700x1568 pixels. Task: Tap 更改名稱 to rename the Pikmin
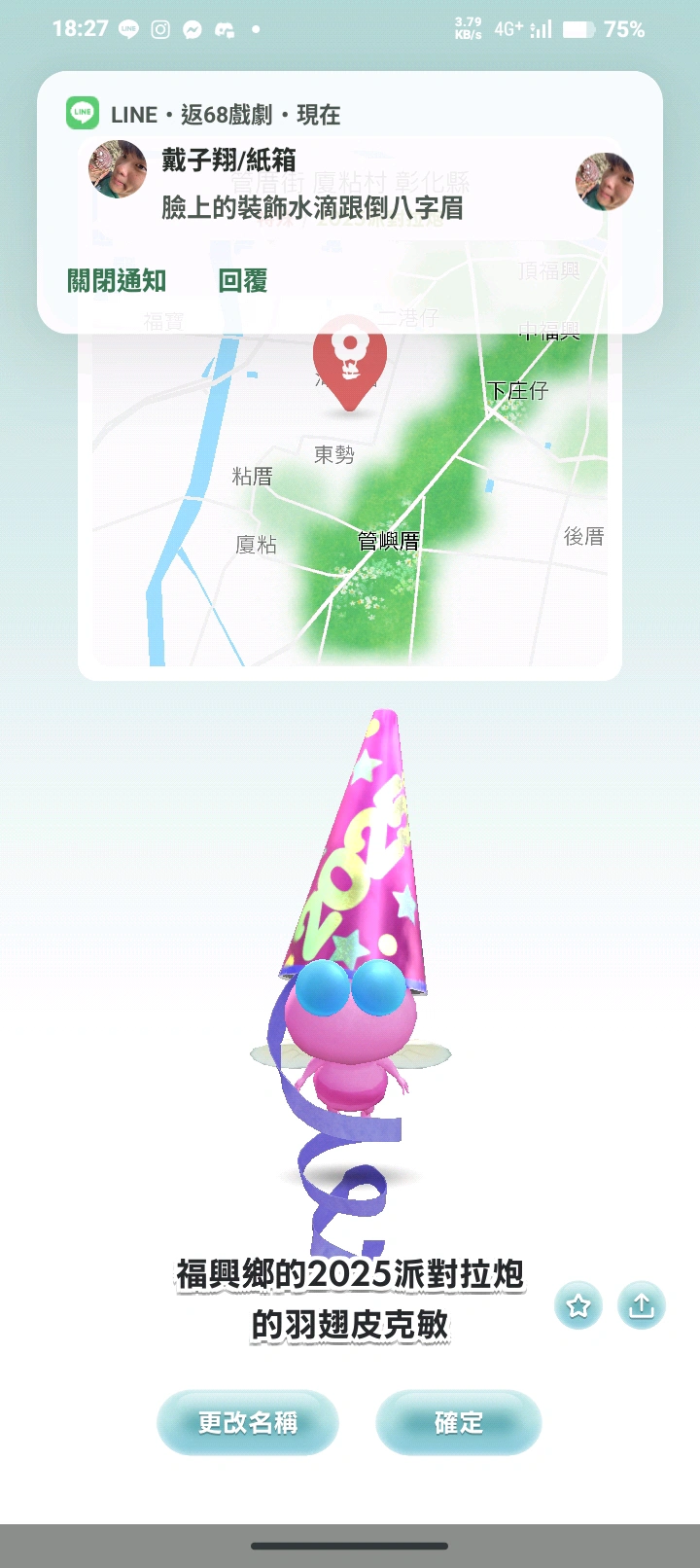[248, 1423]
